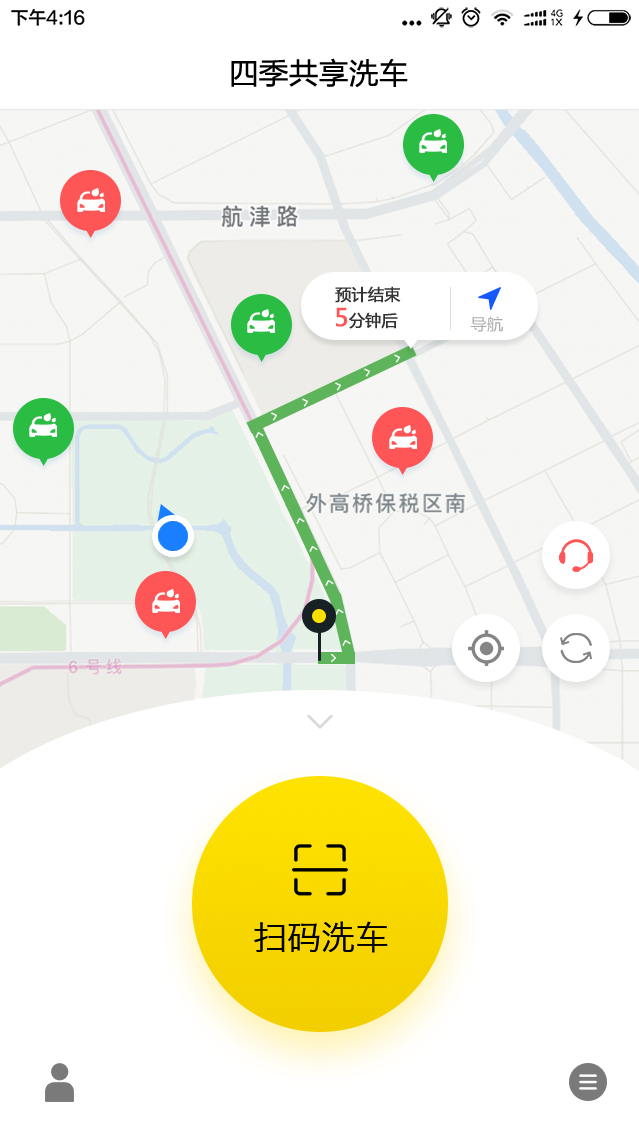
Task: Recenter map on my location
Action: tap(486, 648)
